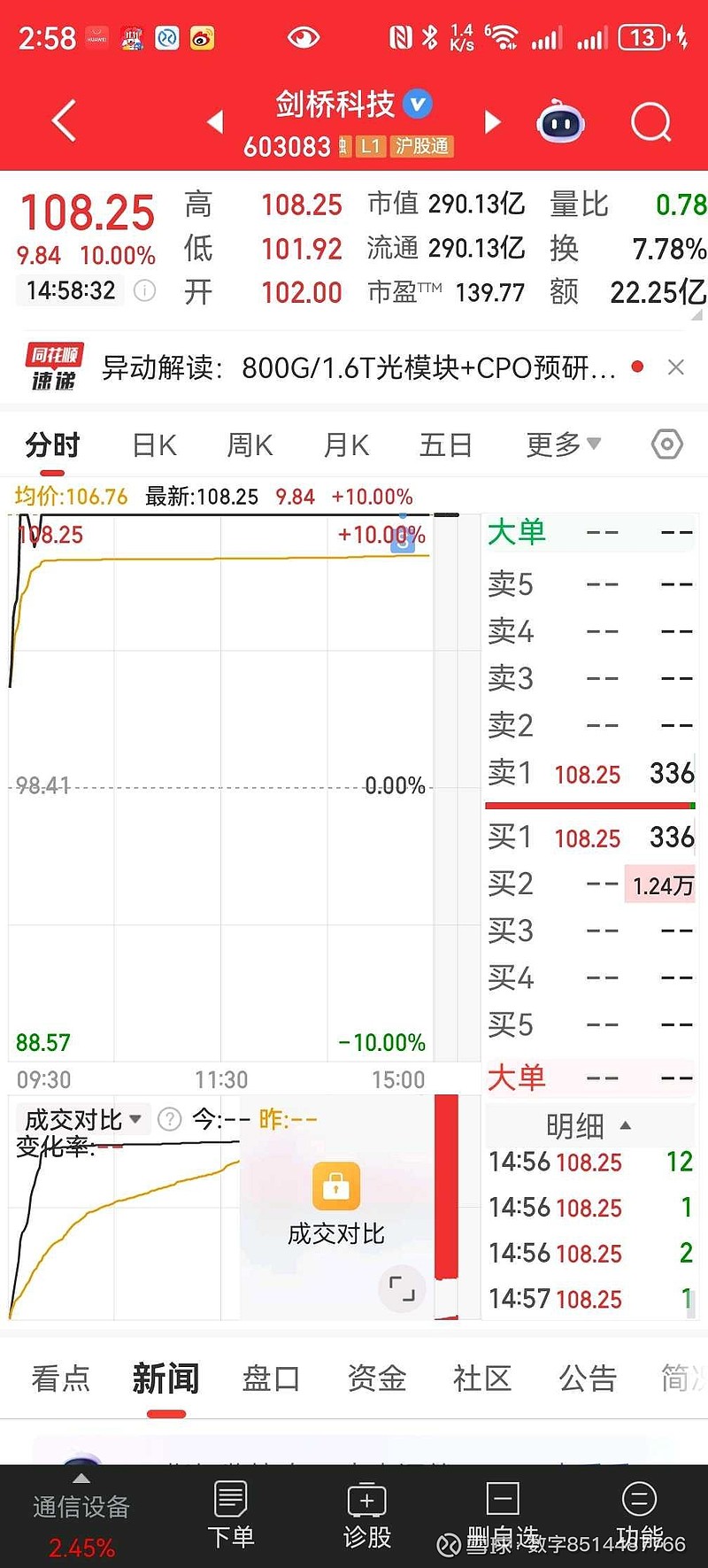The height and width of the screenshot is (1568, 708).
Task: Dismiss the 异动解读 banner with the ×
Action: click(675, 366)
